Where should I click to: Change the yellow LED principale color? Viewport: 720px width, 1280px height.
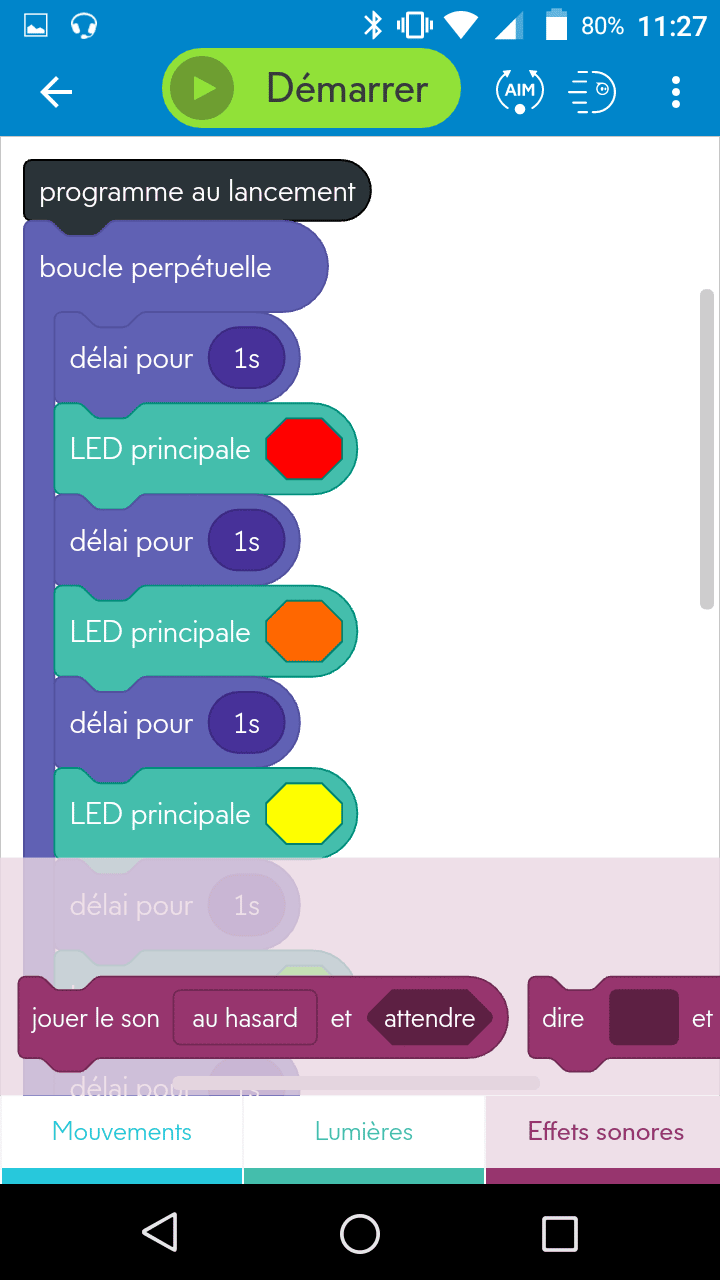tap(304, 814)
